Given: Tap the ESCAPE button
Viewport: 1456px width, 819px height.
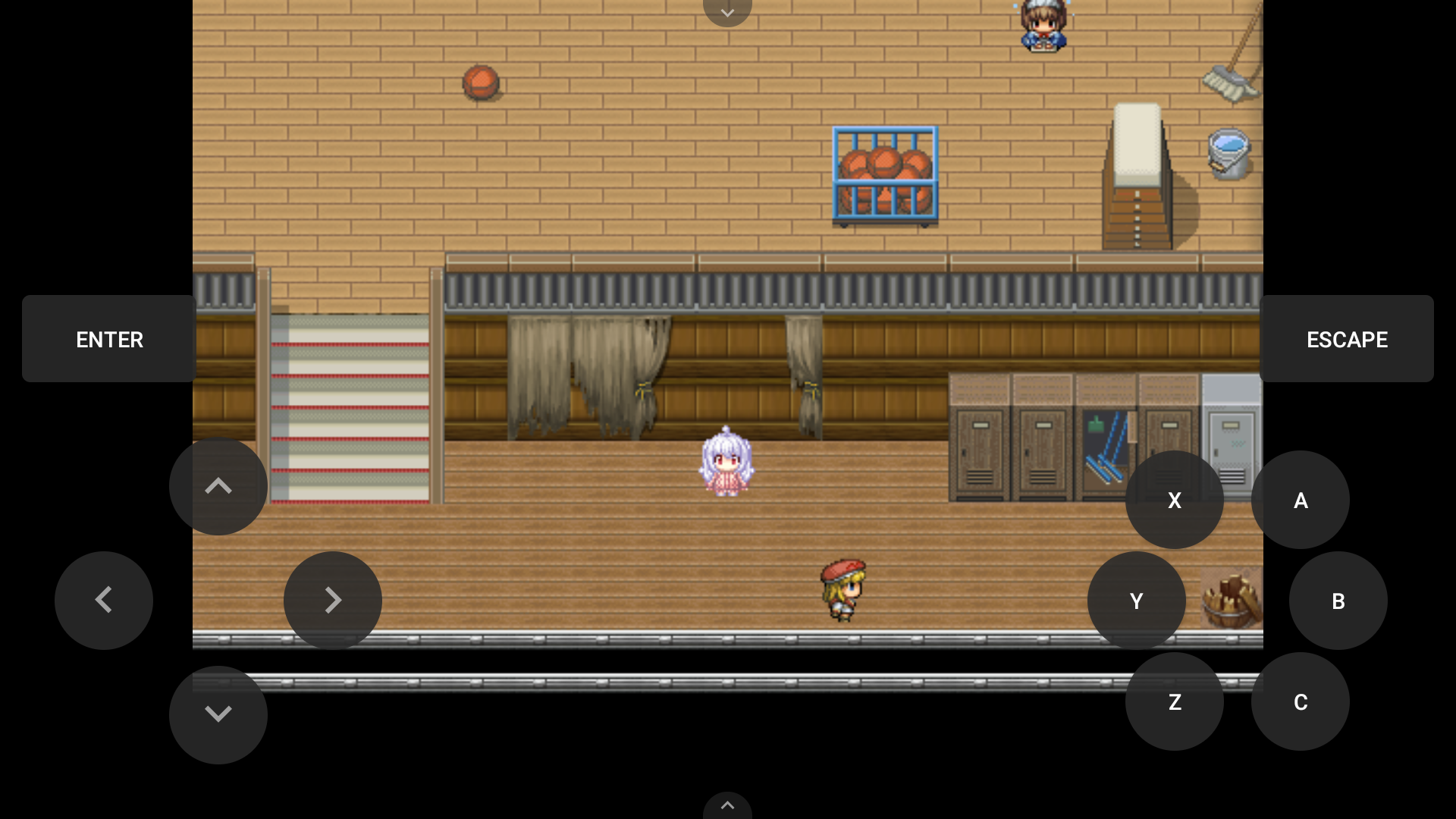Looking at the screenshot, I should [1347, 339].
